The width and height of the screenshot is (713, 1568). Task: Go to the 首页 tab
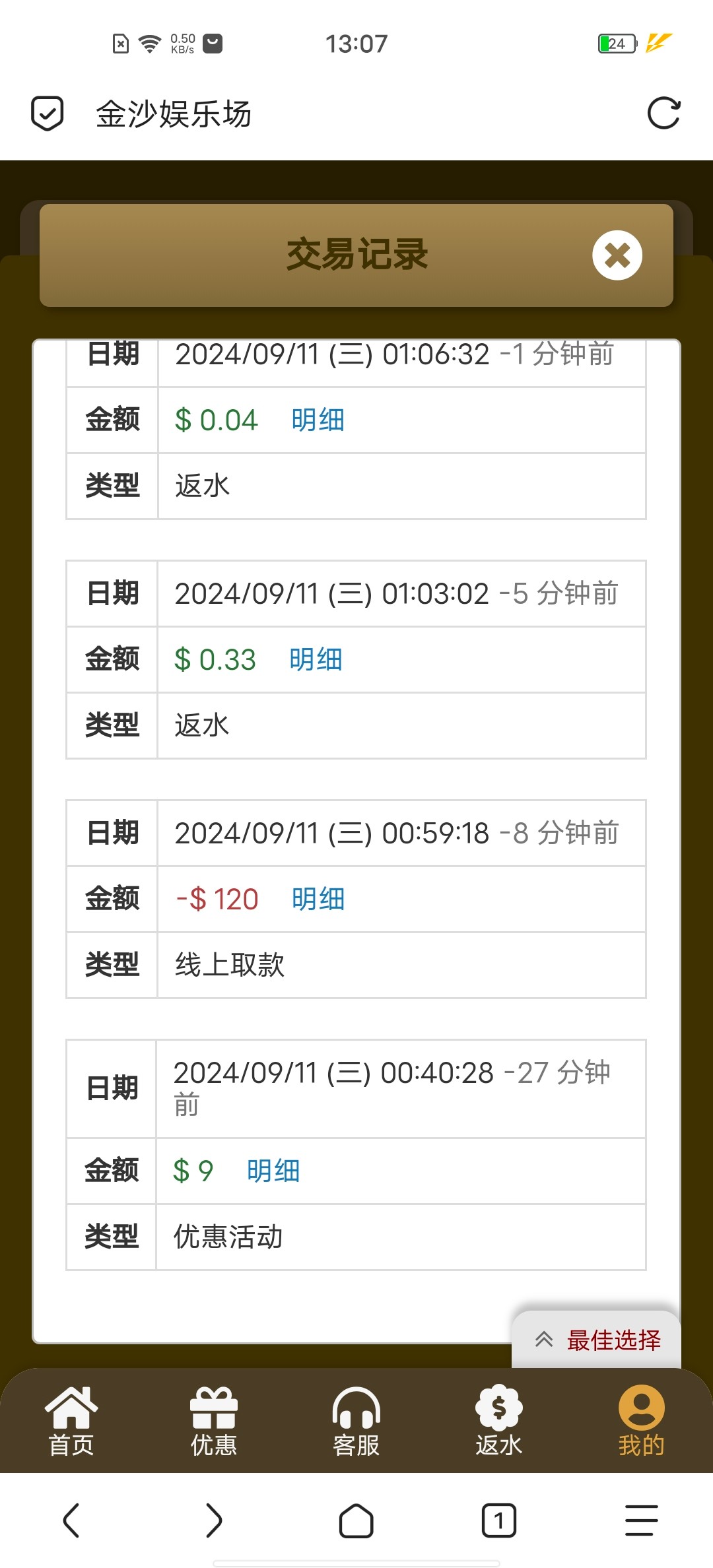click(71, 1421)
